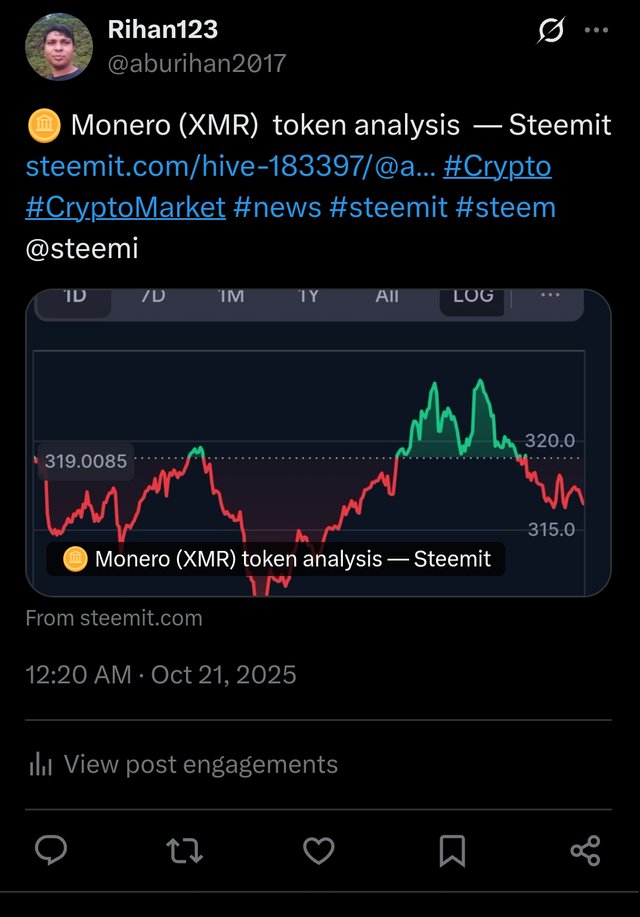Repost Rihan123's post

tap(184, 851)
